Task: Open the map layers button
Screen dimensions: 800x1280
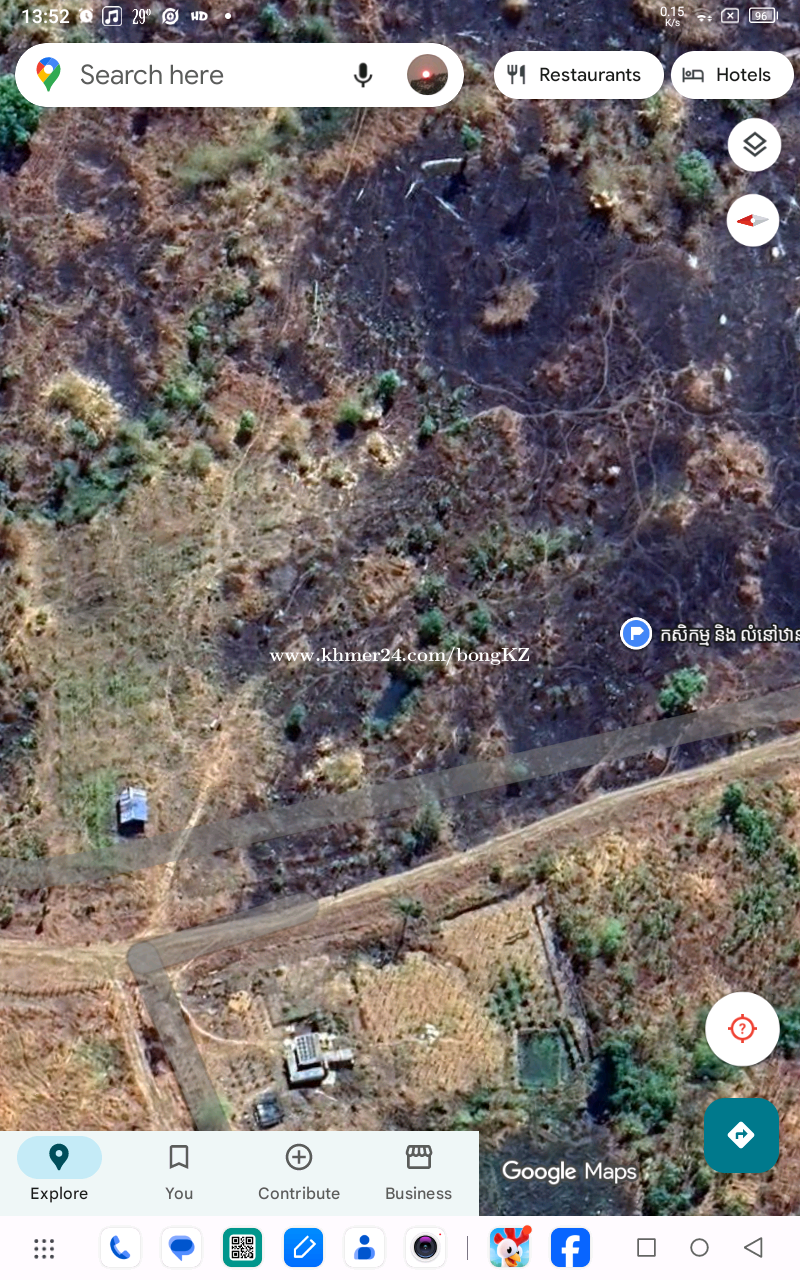Action: (754, 145)
